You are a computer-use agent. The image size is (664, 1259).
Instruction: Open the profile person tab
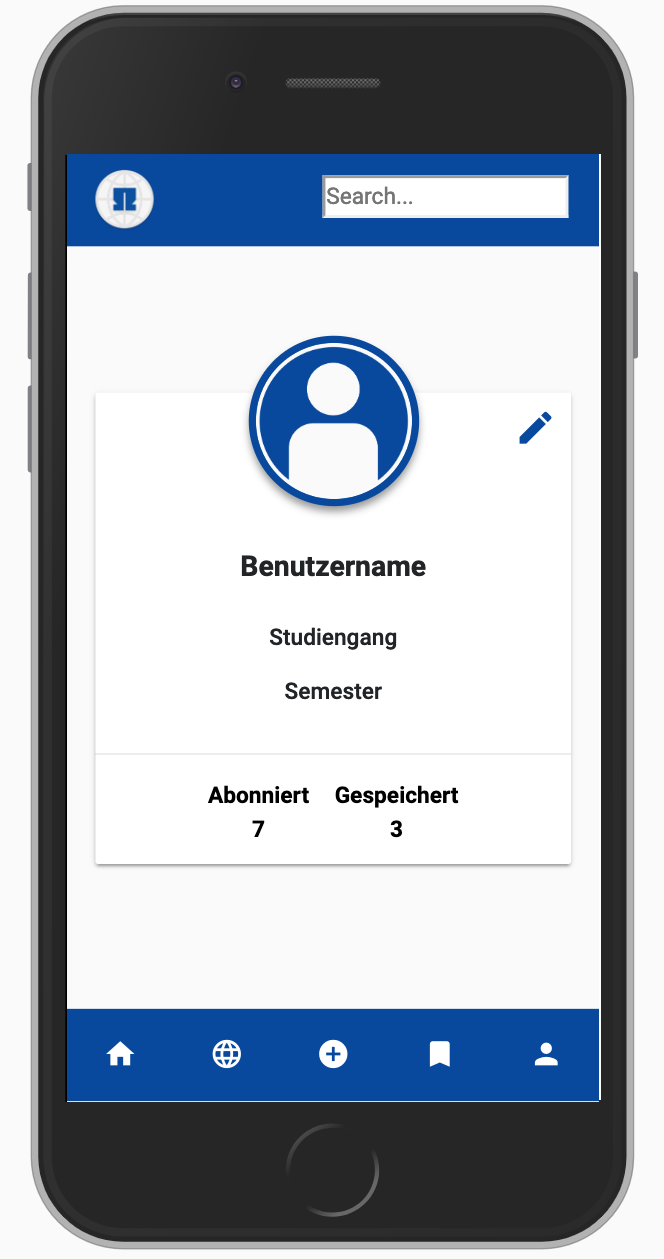point(546,1054)
